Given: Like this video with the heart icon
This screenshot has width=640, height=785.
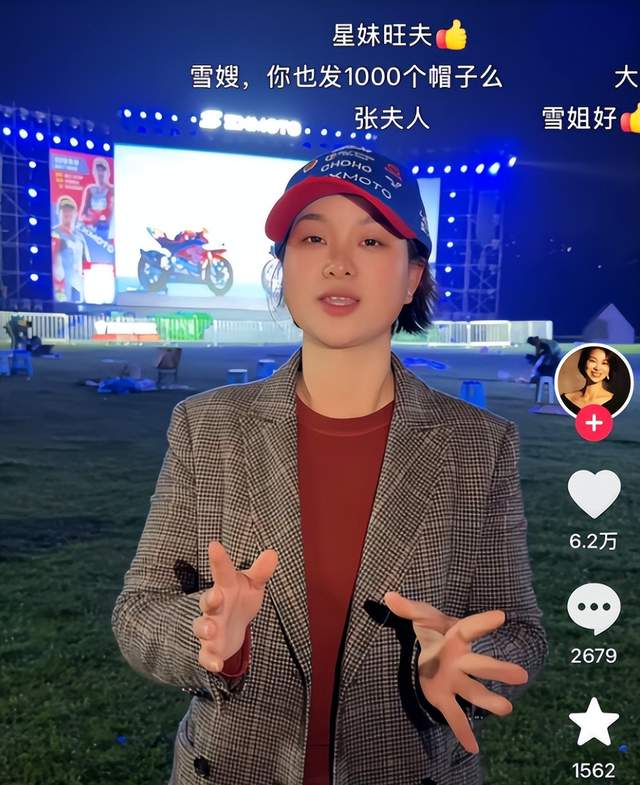Looking at the screenshot, I should pyautogui.click(x=594, y=494).
